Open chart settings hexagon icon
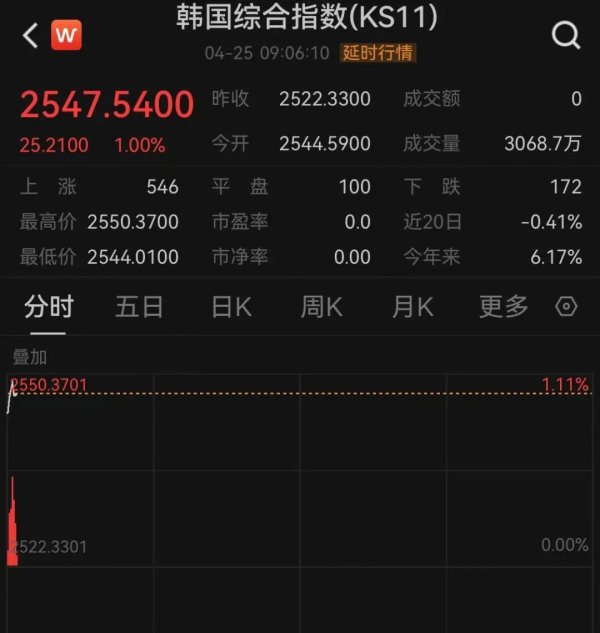 [567, 307]
